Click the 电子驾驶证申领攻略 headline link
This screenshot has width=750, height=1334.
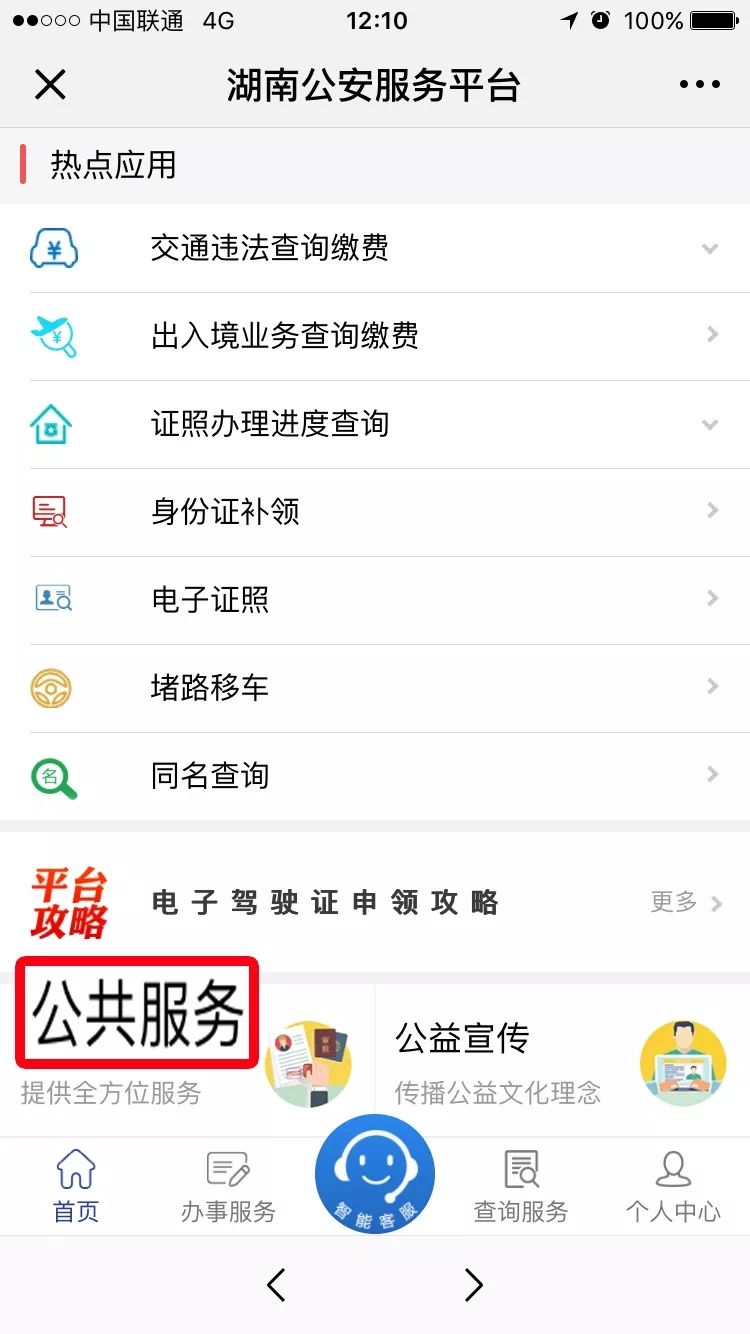(x=325, y=903)
